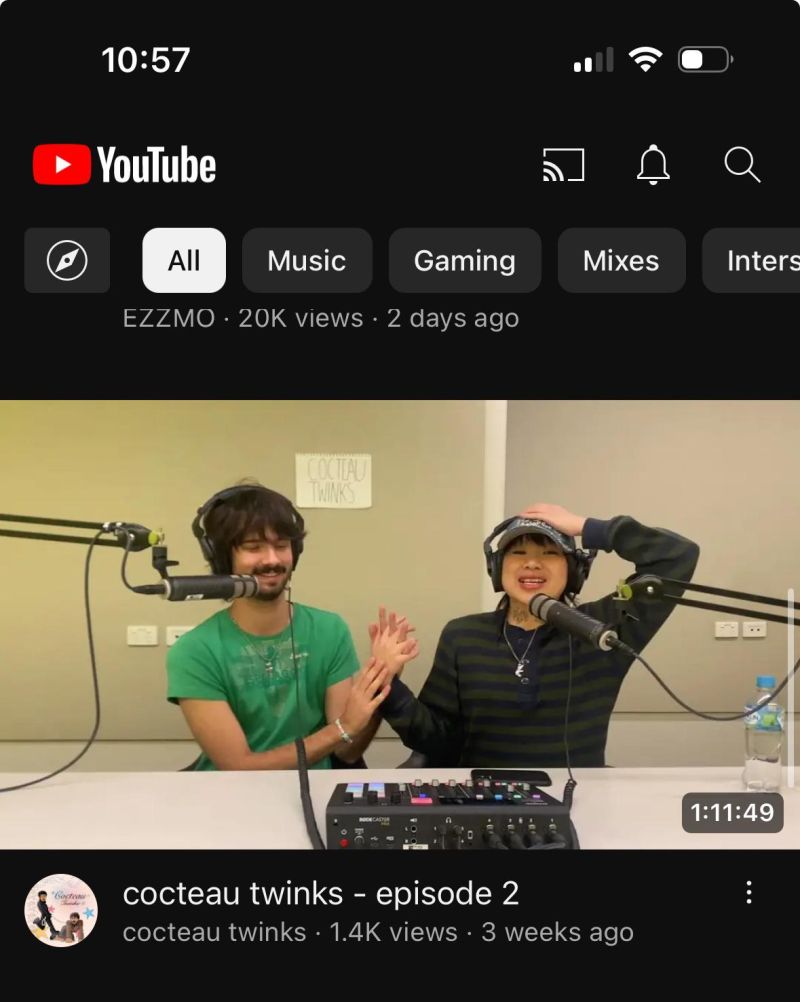Filter feed by Gaming
This screenshot has width=800, height=1002.
click(x=464, y=261)
